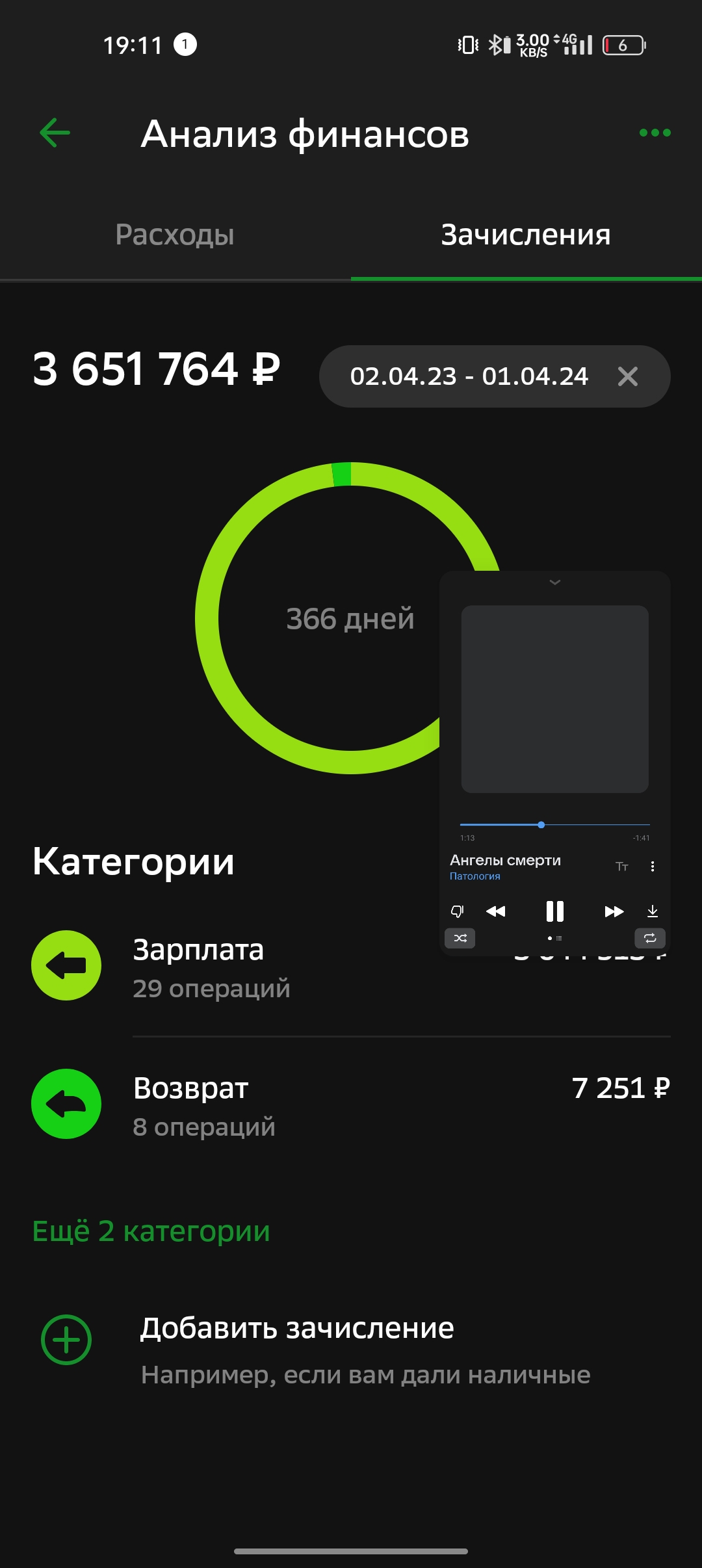The width and height of the screenshot is (702, 1568).
Task: Switch to the Расходы tab
Action: point(175,235)
